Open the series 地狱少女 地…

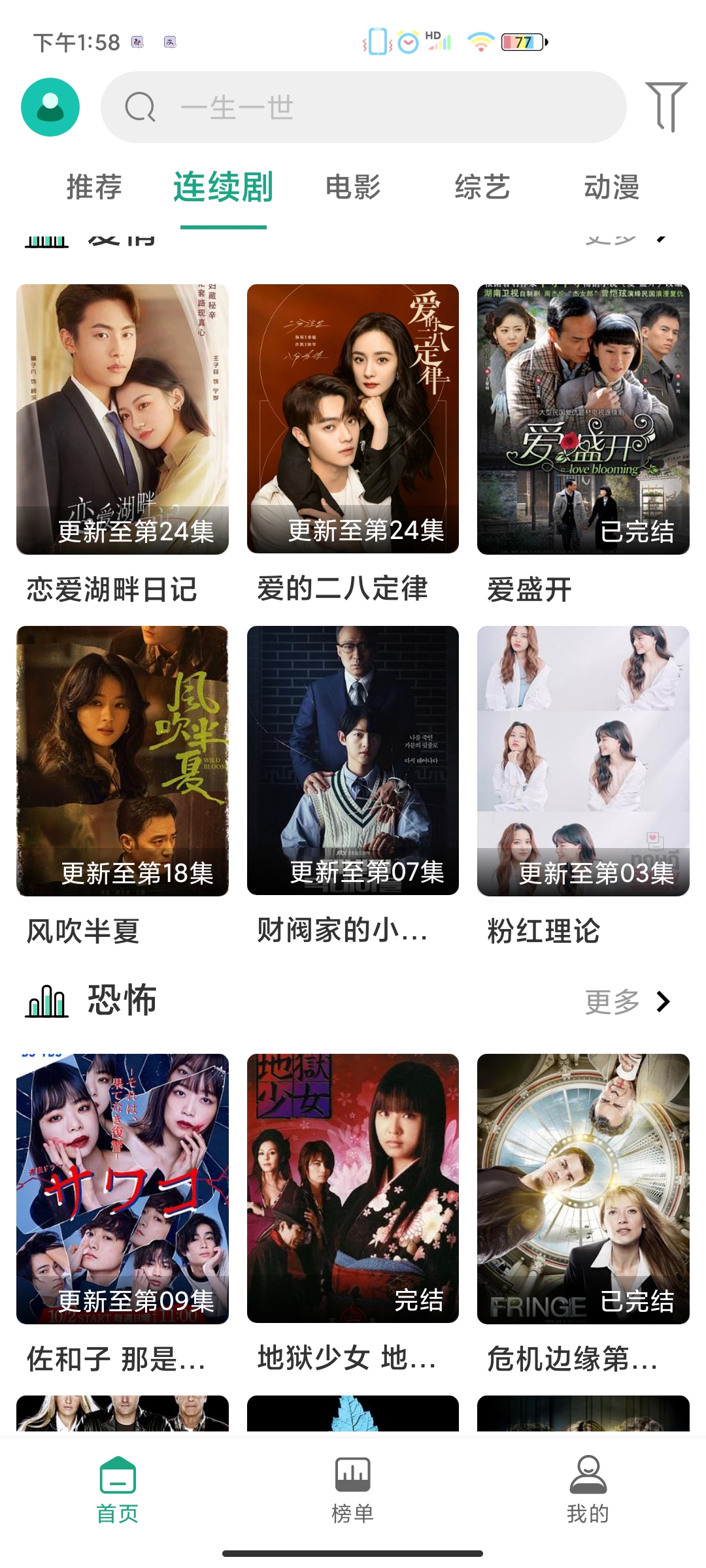[353, 1188]
